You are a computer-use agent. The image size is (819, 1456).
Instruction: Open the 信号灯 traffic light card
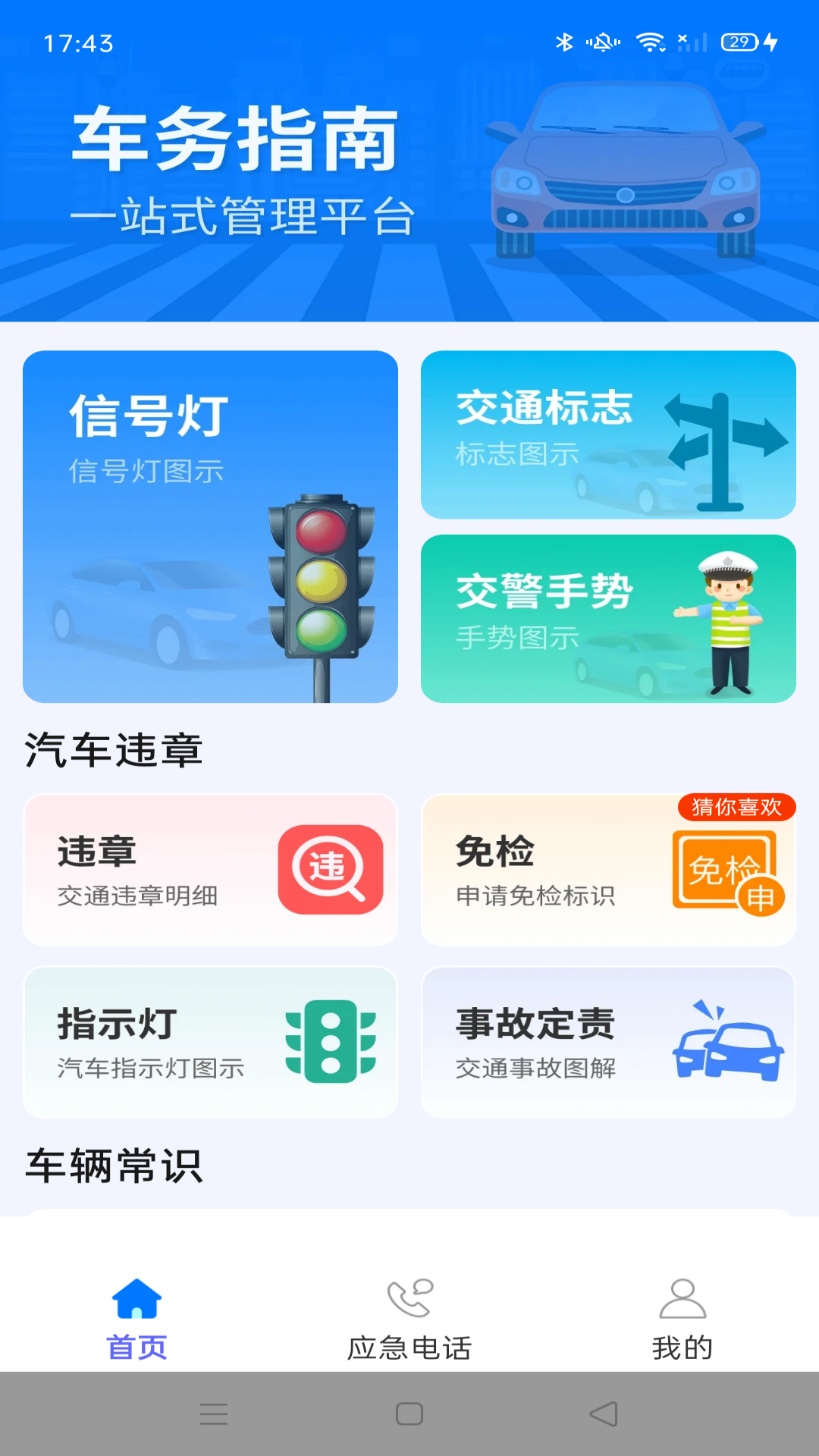click(210, 526)
